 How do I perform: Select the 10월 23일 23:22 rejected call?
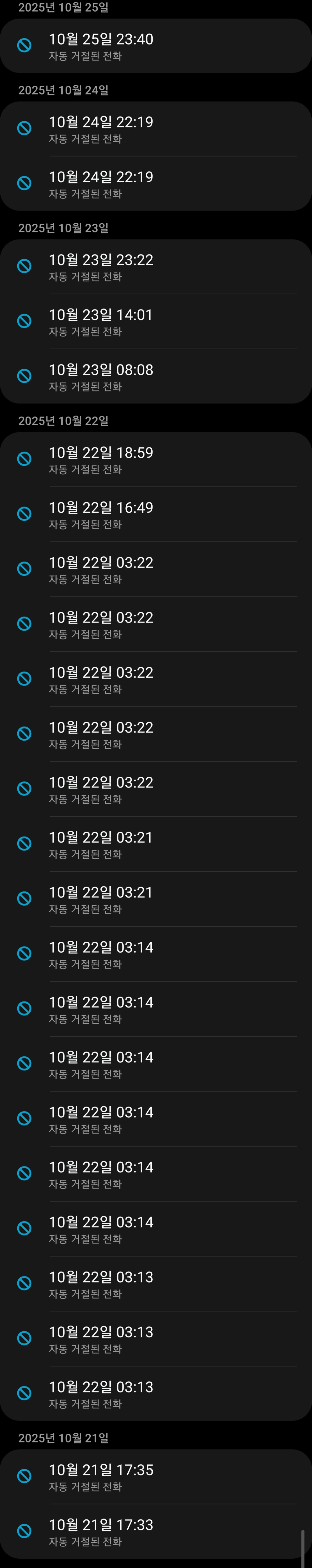156,267
